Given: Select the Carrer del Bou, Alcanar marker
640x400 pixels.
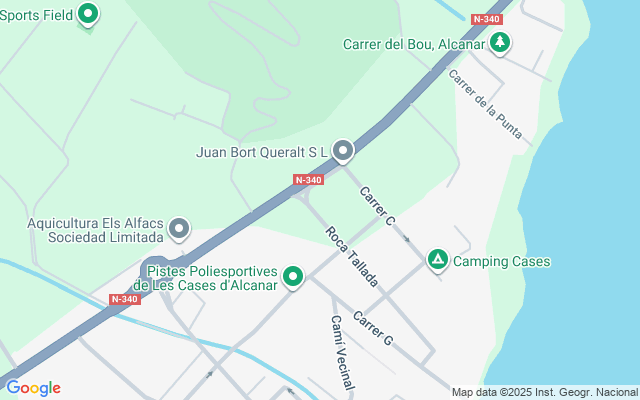Looking at the screenshot, I should (500, 43).
